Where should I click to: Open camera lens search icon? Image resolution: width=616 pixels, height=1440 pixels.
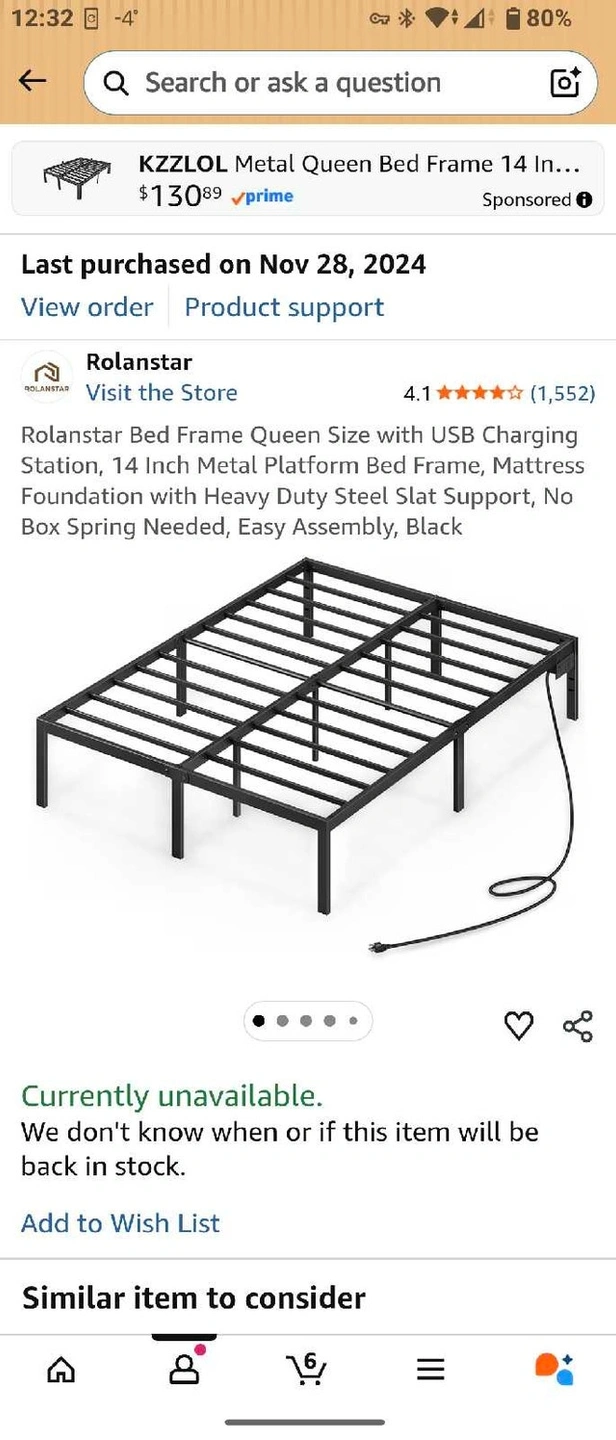[x=565, y=83]
